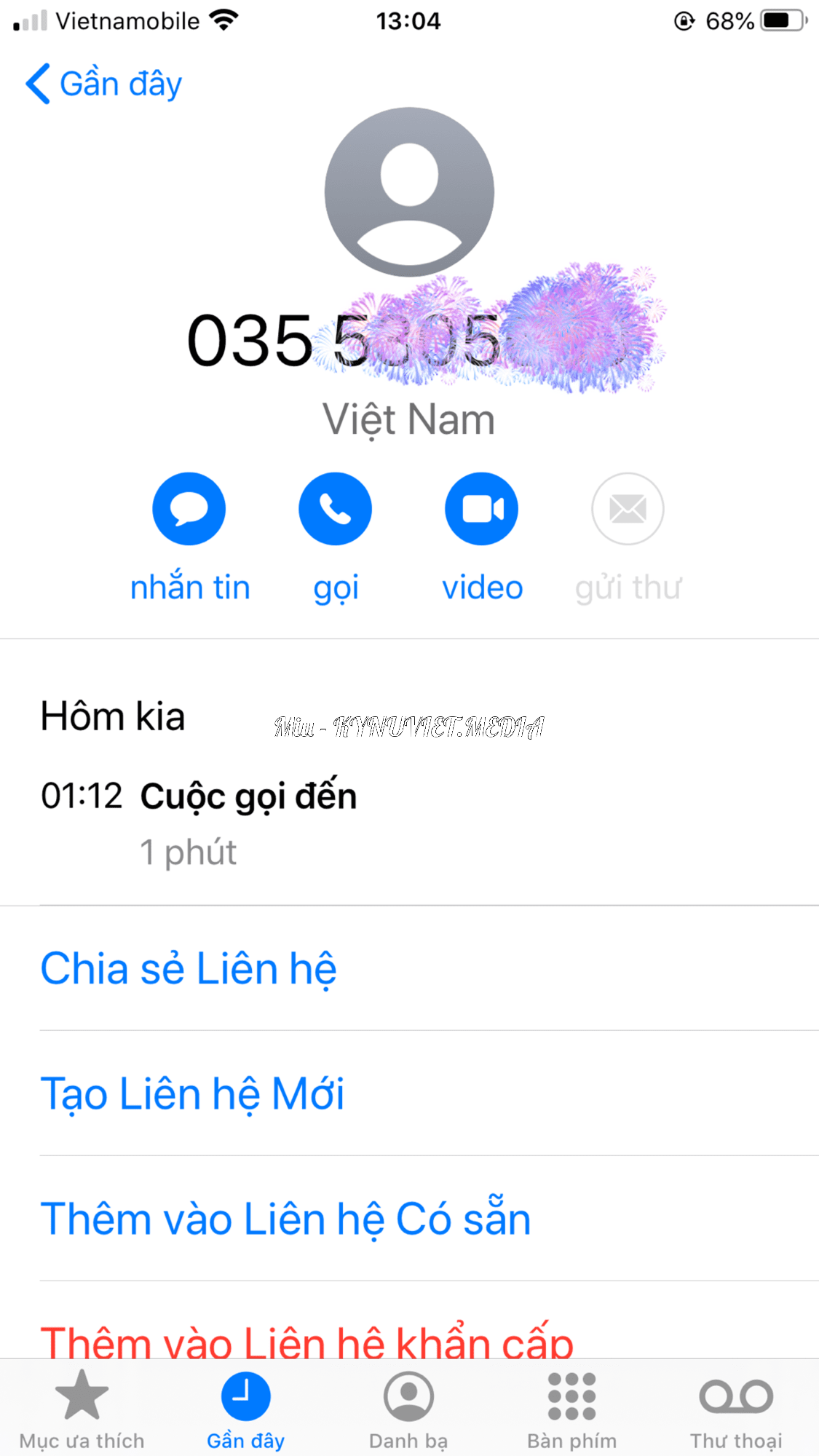Select the Cuộc gọi đến call entry
Image resolution: width=819 pixels, height=1456 pixels.
pos(248,796)
